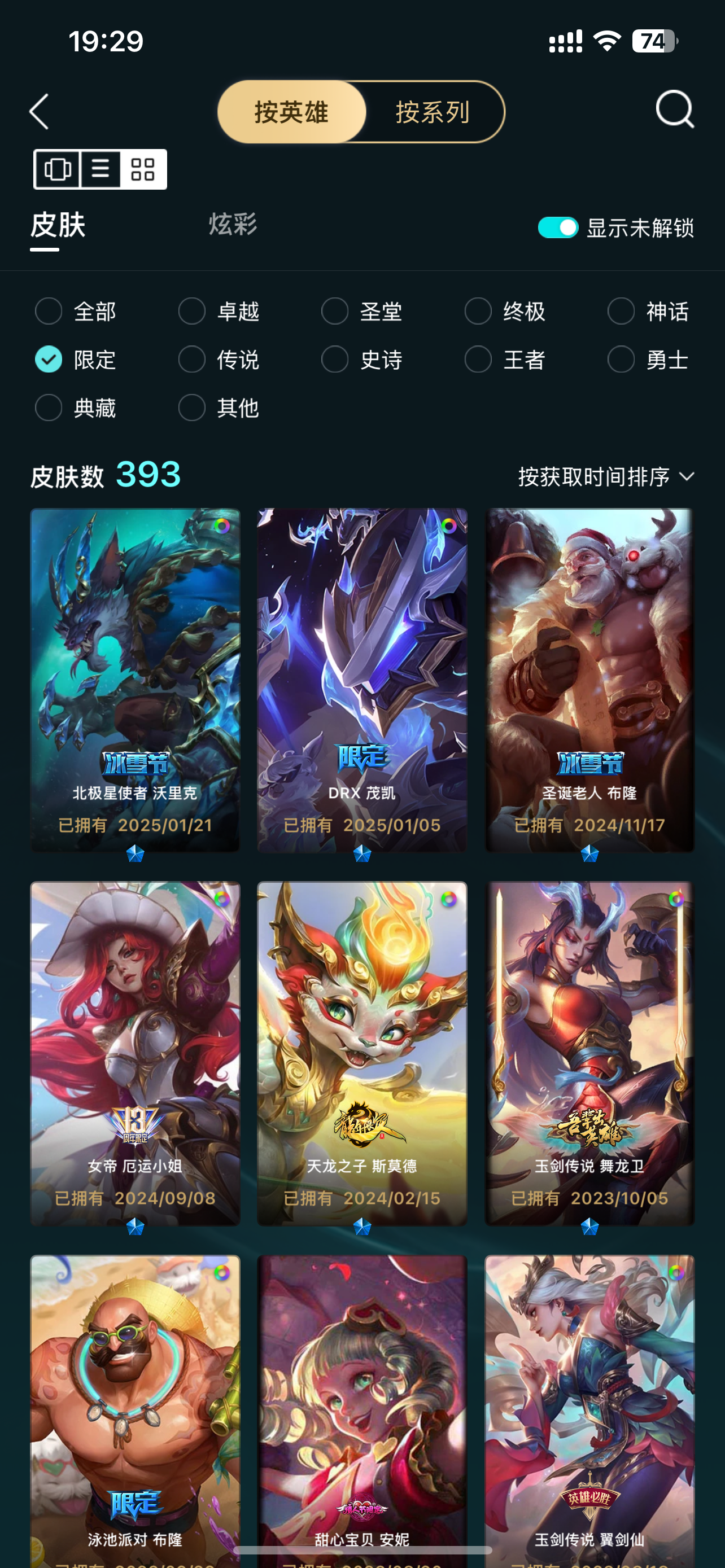Open the 北极星使者 沃里克 skin card
The width and height of the screenshot is (725, 1568).
(135, 680)
